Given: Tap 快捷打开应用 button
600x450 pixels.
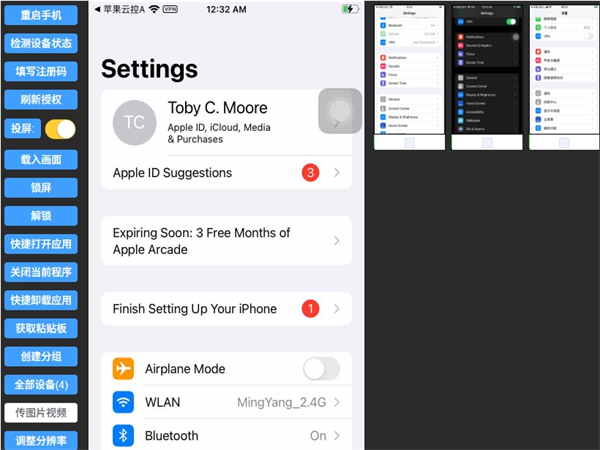Looking at the screenshot, I should pos(41,243).
